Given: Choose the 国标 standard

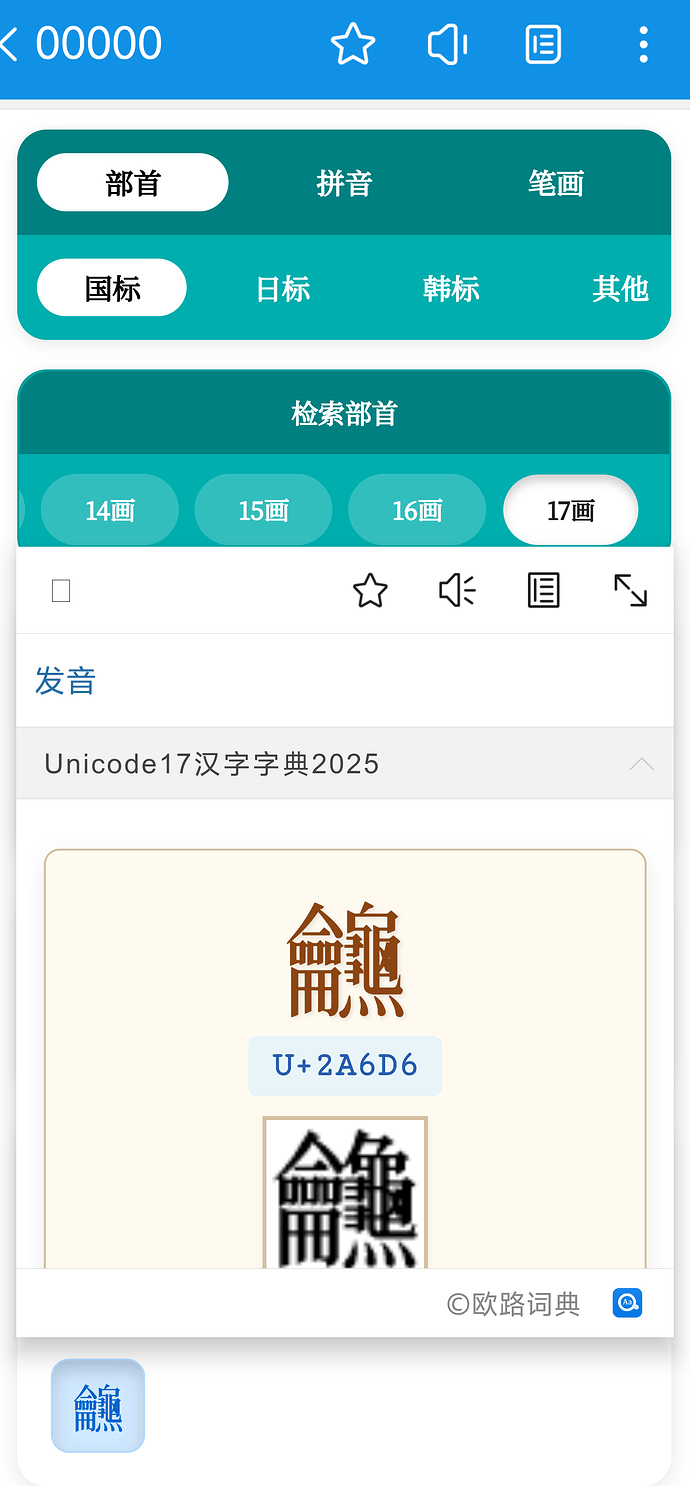Looking at the screenshot, I should coord(112,289).
